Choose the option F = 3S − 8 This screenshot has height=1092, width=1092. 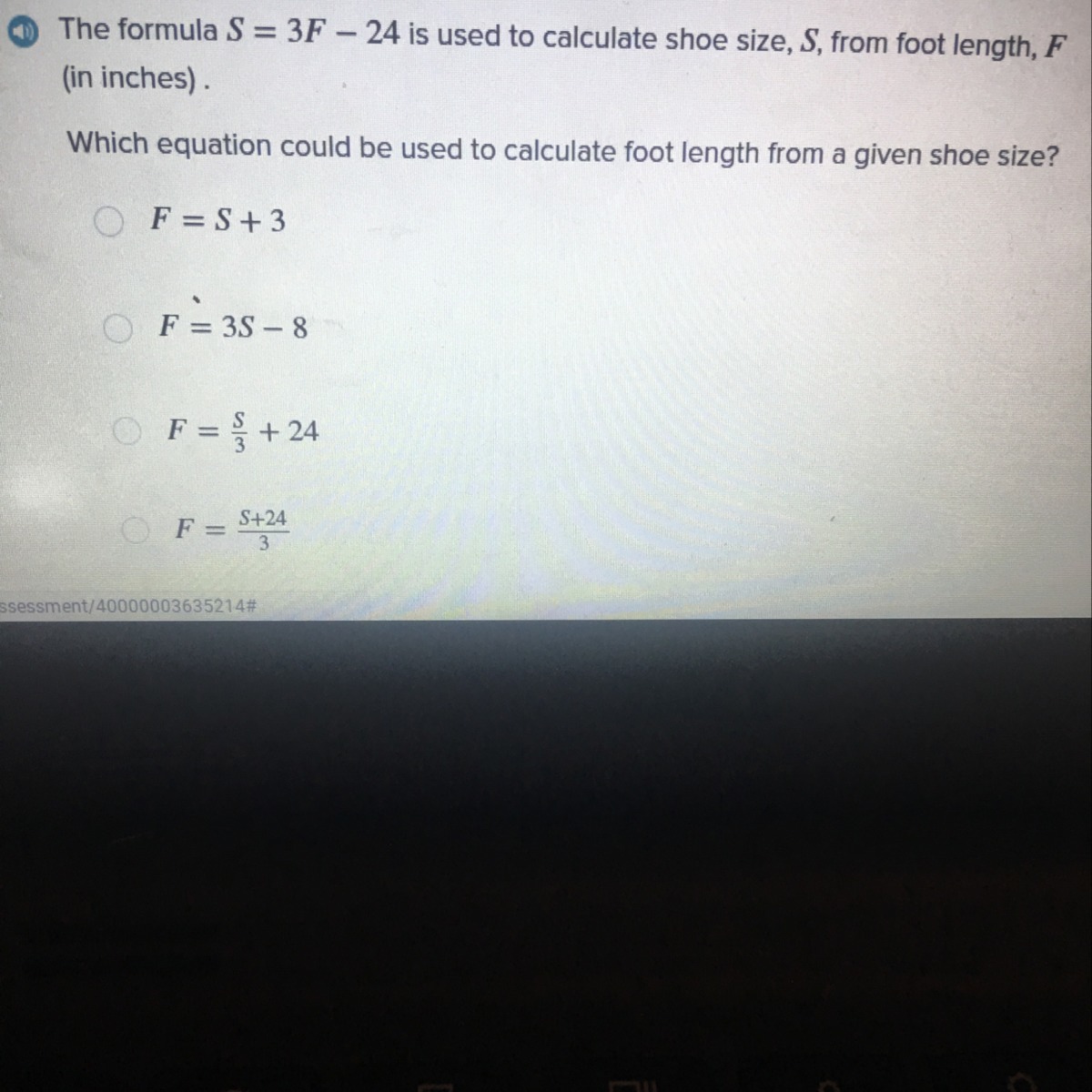(117, 328)
